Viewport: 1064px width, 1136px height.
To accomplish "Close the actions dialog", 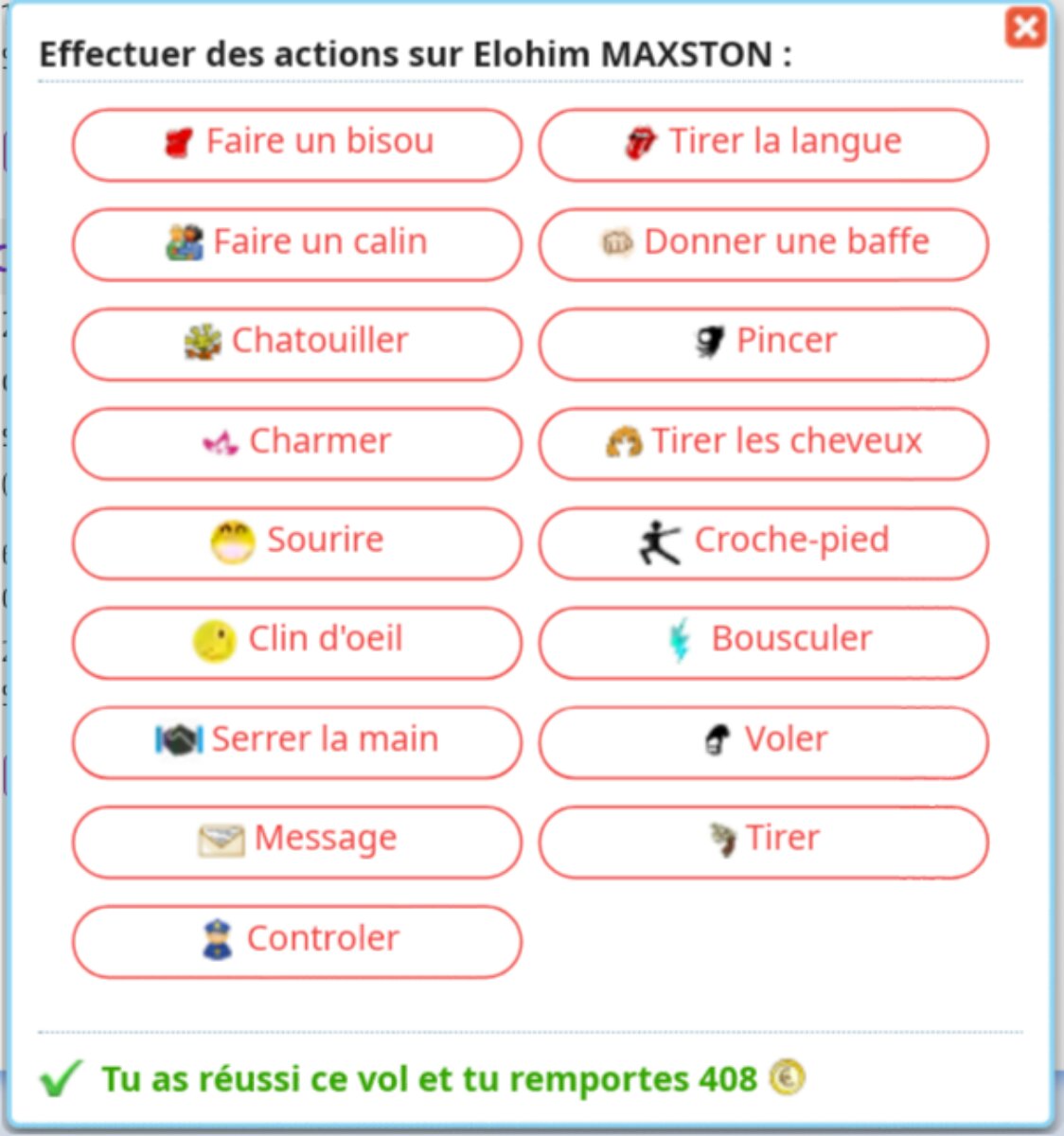I will (x=1026, y=28).
